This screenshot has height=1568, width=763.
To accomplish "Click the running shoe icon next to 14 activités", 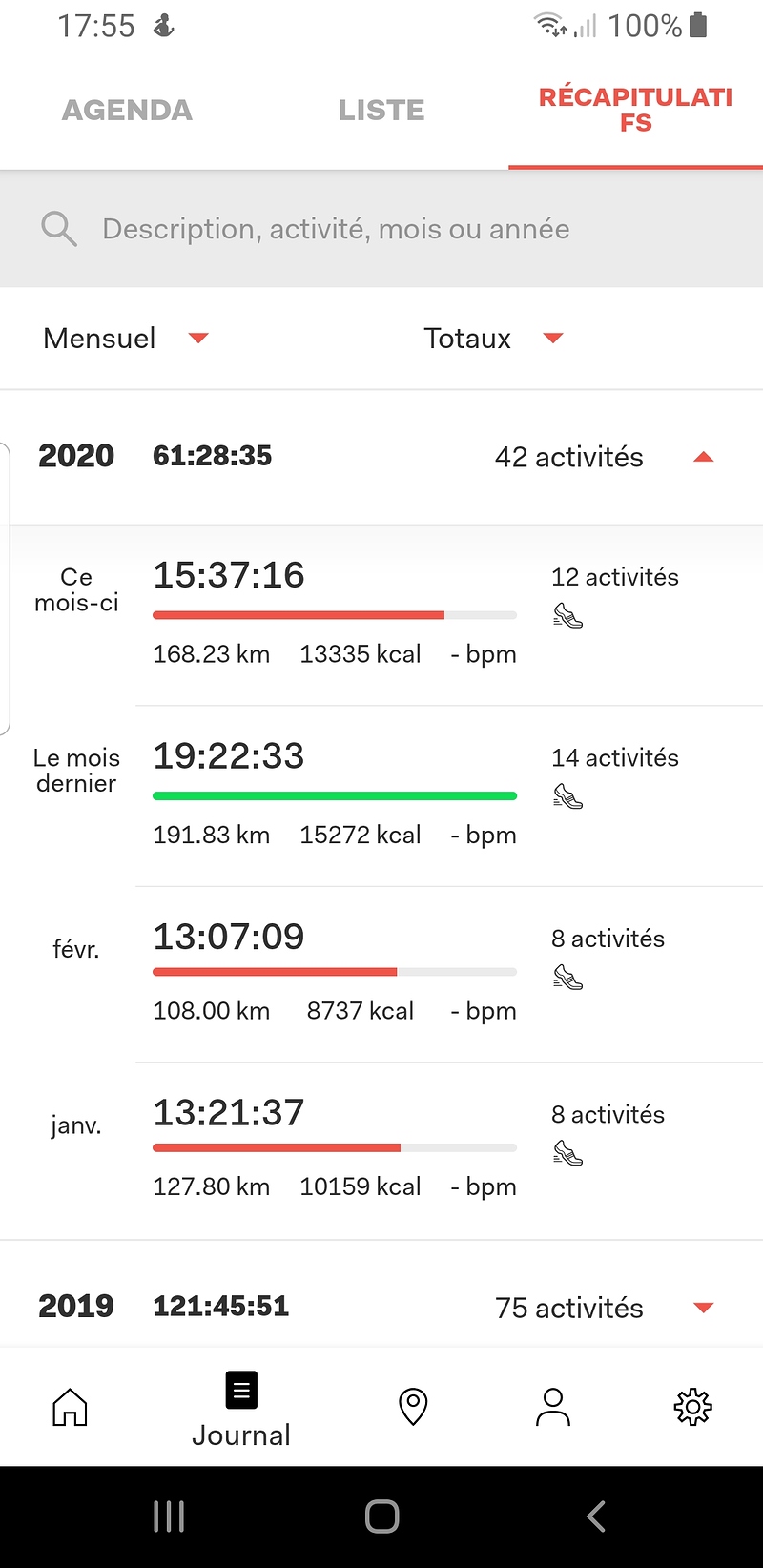I will coord(567,795).
